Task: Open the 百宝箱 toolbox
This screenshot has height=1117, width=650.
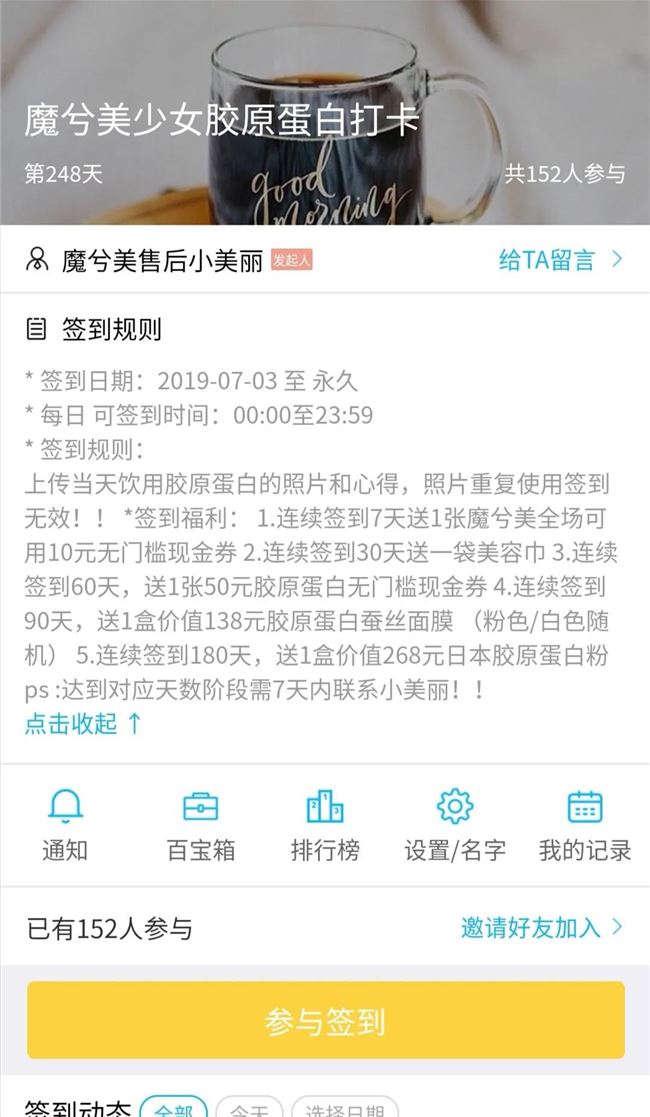Action: (200, 825)
